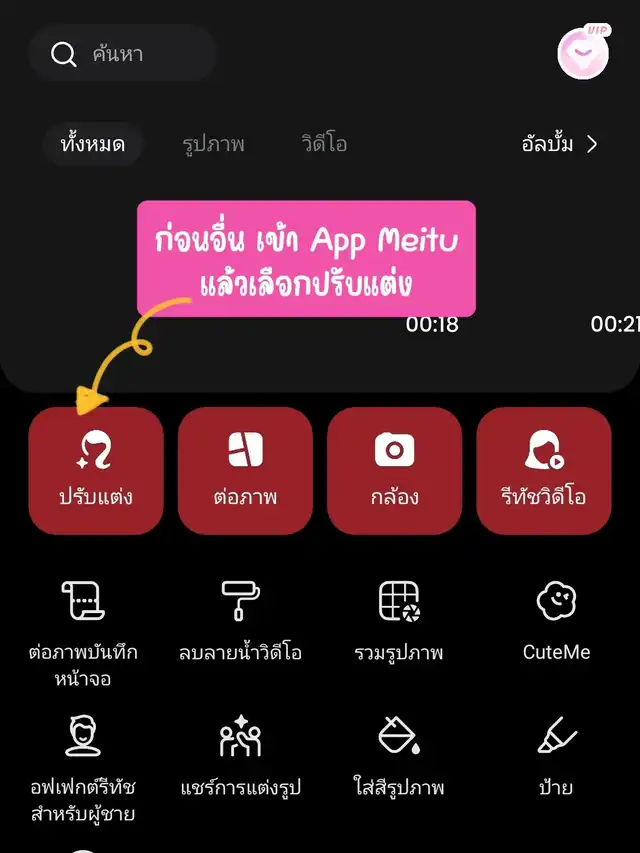Launch the กล้อง camera

click(x=394, y=470)
